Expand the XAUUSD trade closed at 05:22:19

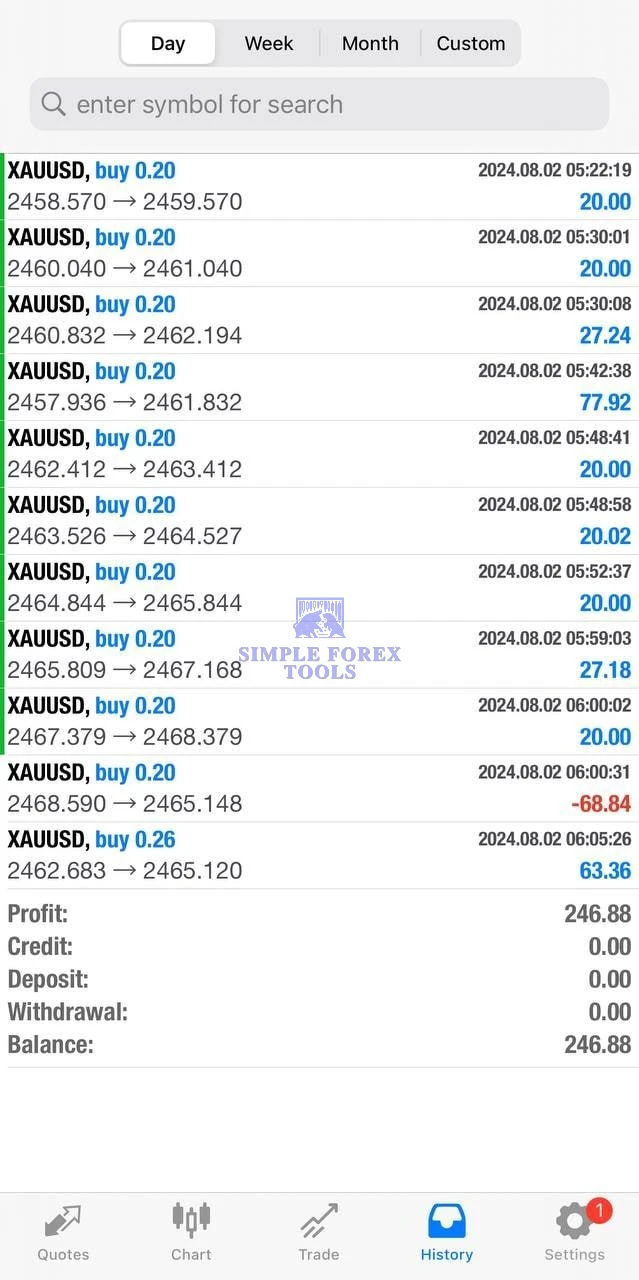319,186
